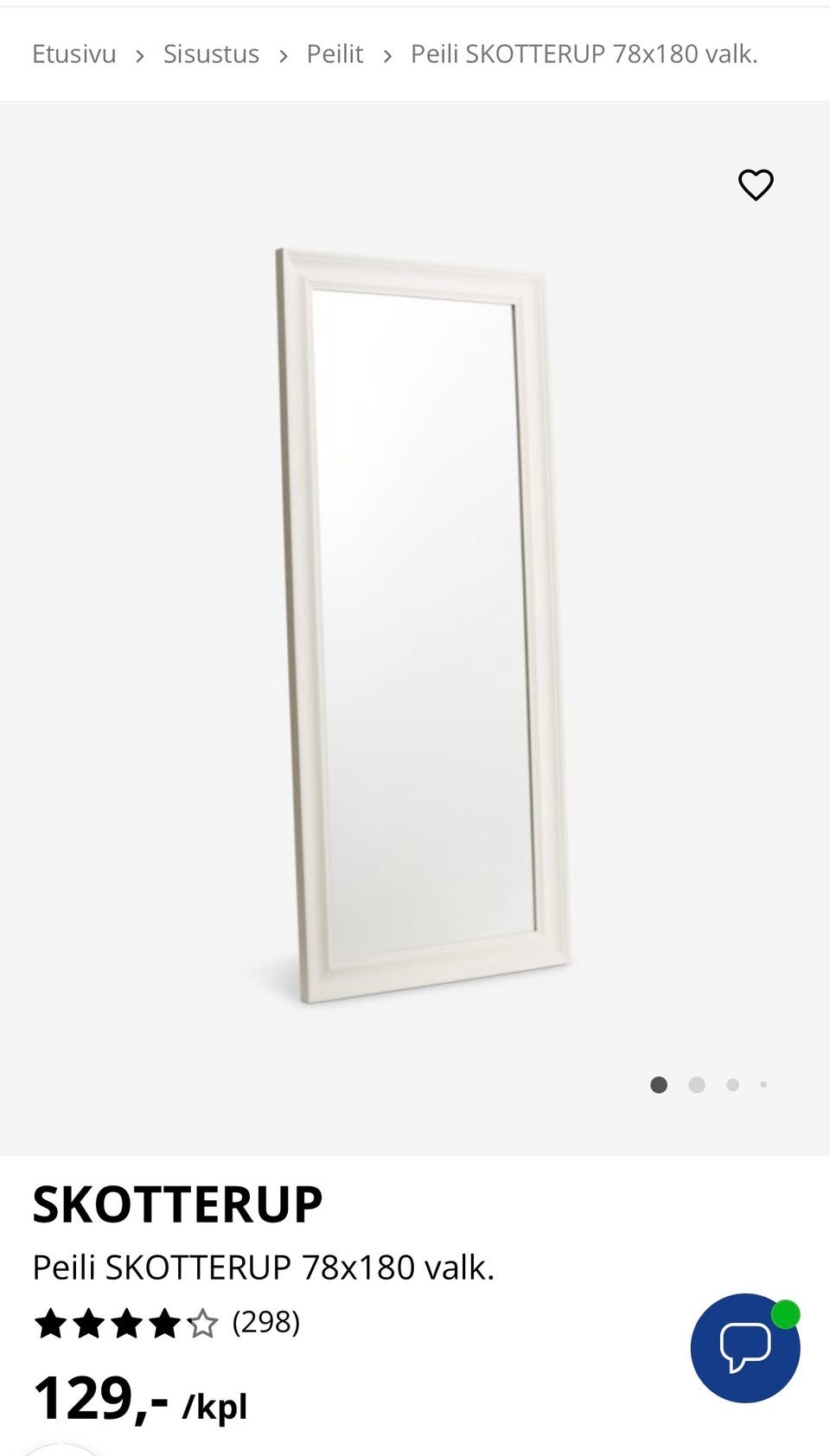Open Sisustus category breadcrumb

click(211, 54)
